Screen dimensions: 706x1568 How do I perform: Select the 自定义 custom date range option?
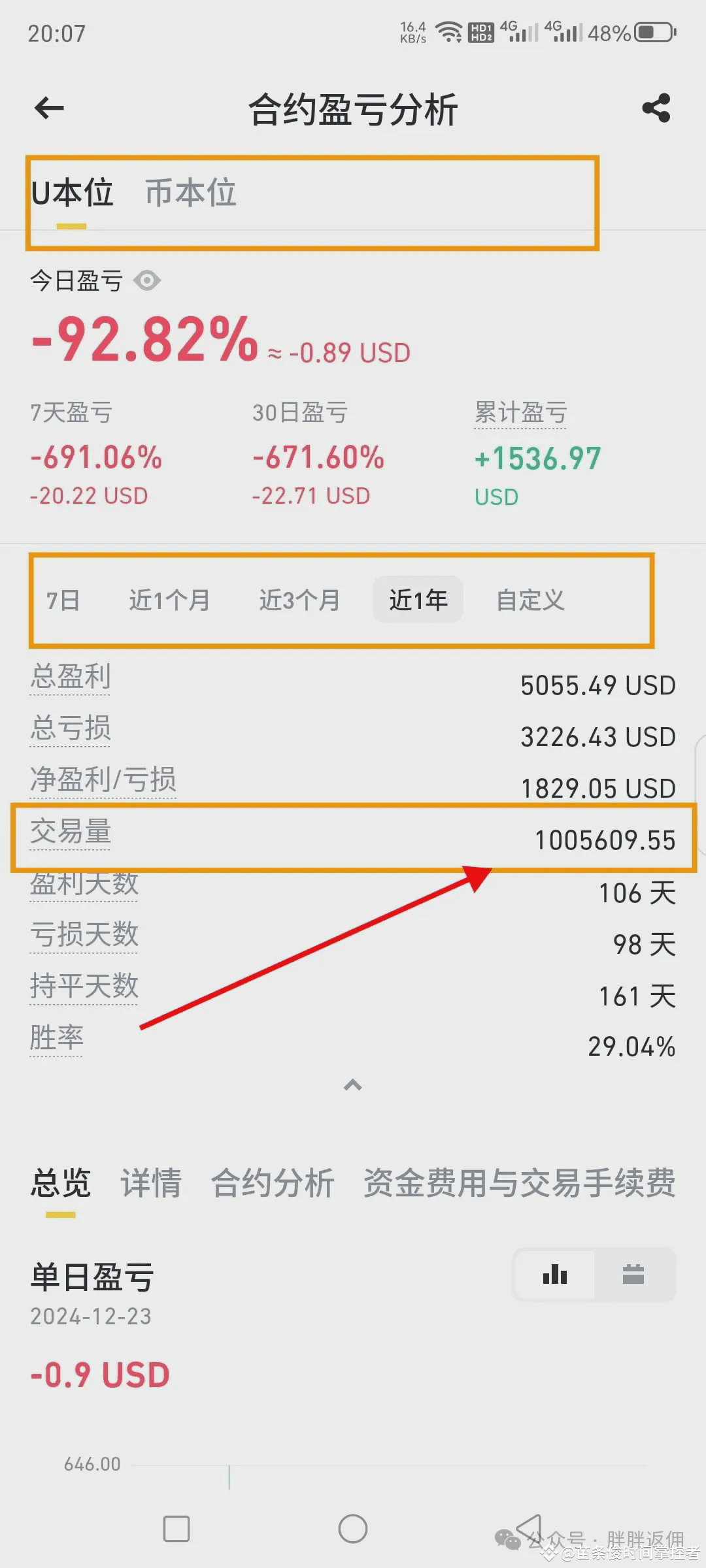(529, 601)
